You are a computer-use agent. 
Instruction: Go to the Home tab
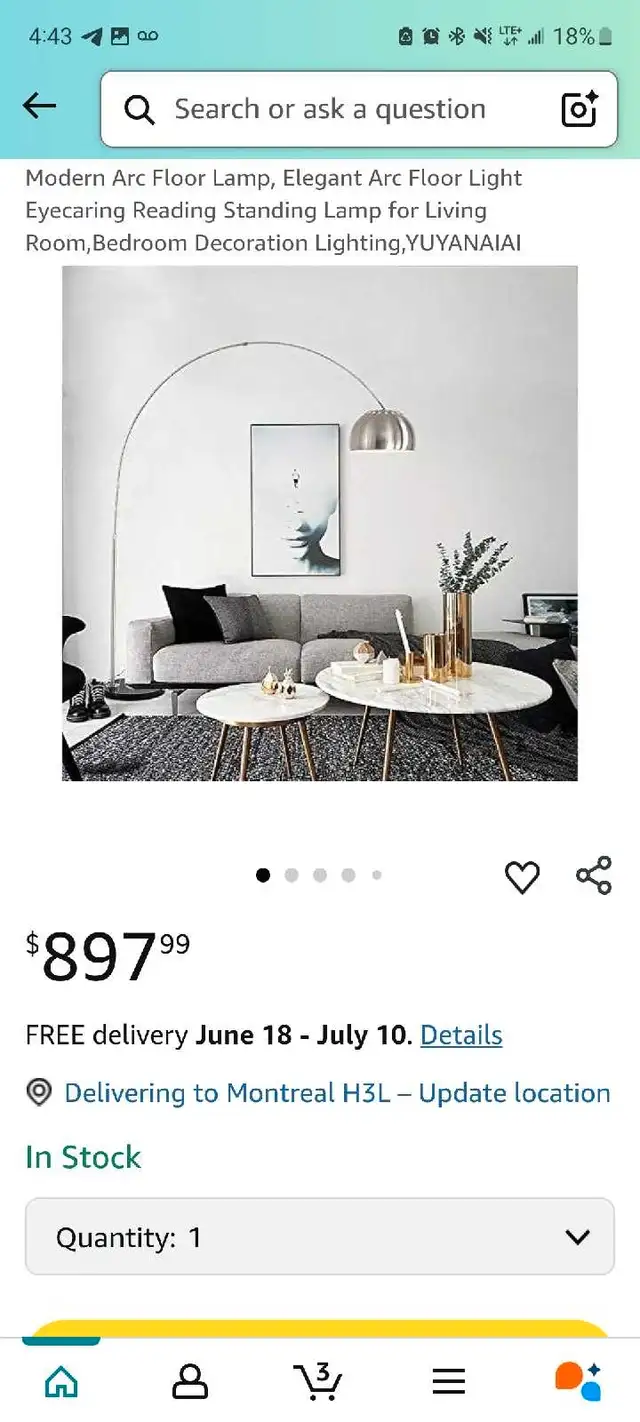click(x=61, y=1381)
